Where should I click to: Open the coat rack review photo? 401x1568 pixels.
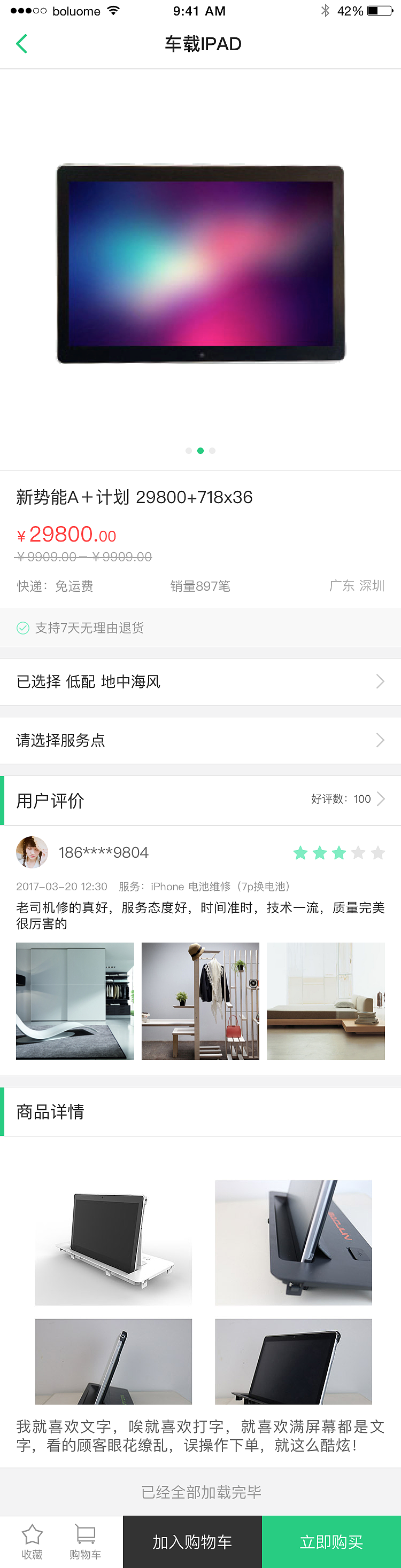[200, 1001]
